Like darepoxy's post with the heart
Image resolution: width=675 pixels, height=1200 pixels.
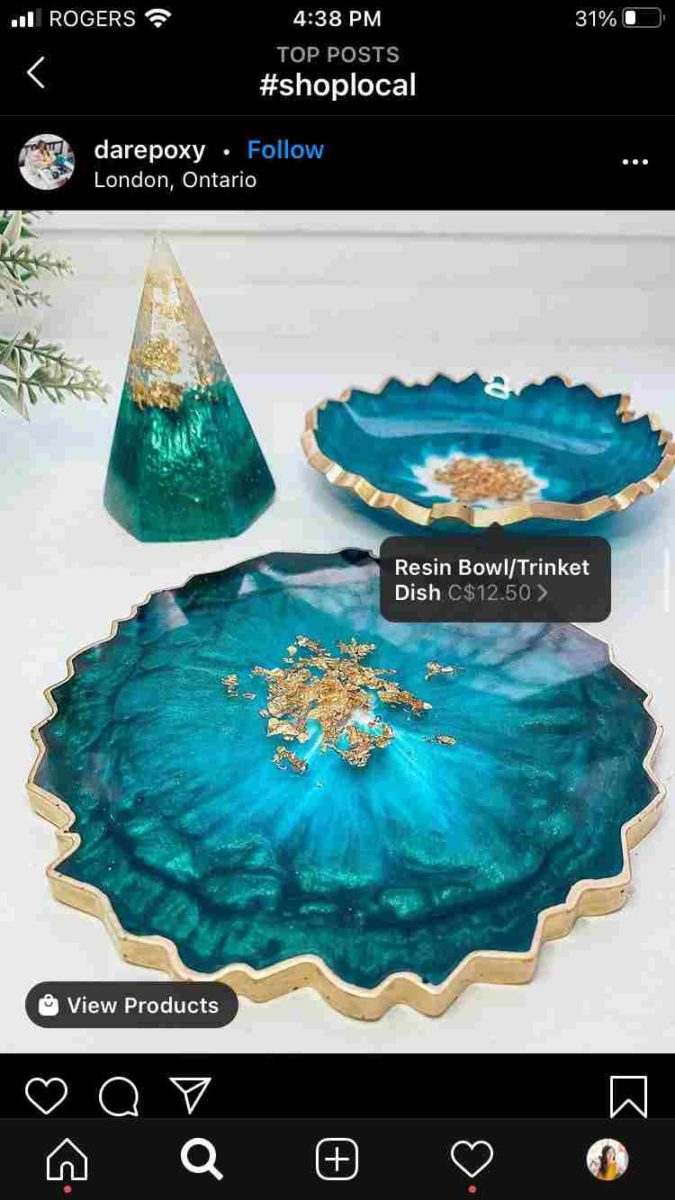[46, 1096]
